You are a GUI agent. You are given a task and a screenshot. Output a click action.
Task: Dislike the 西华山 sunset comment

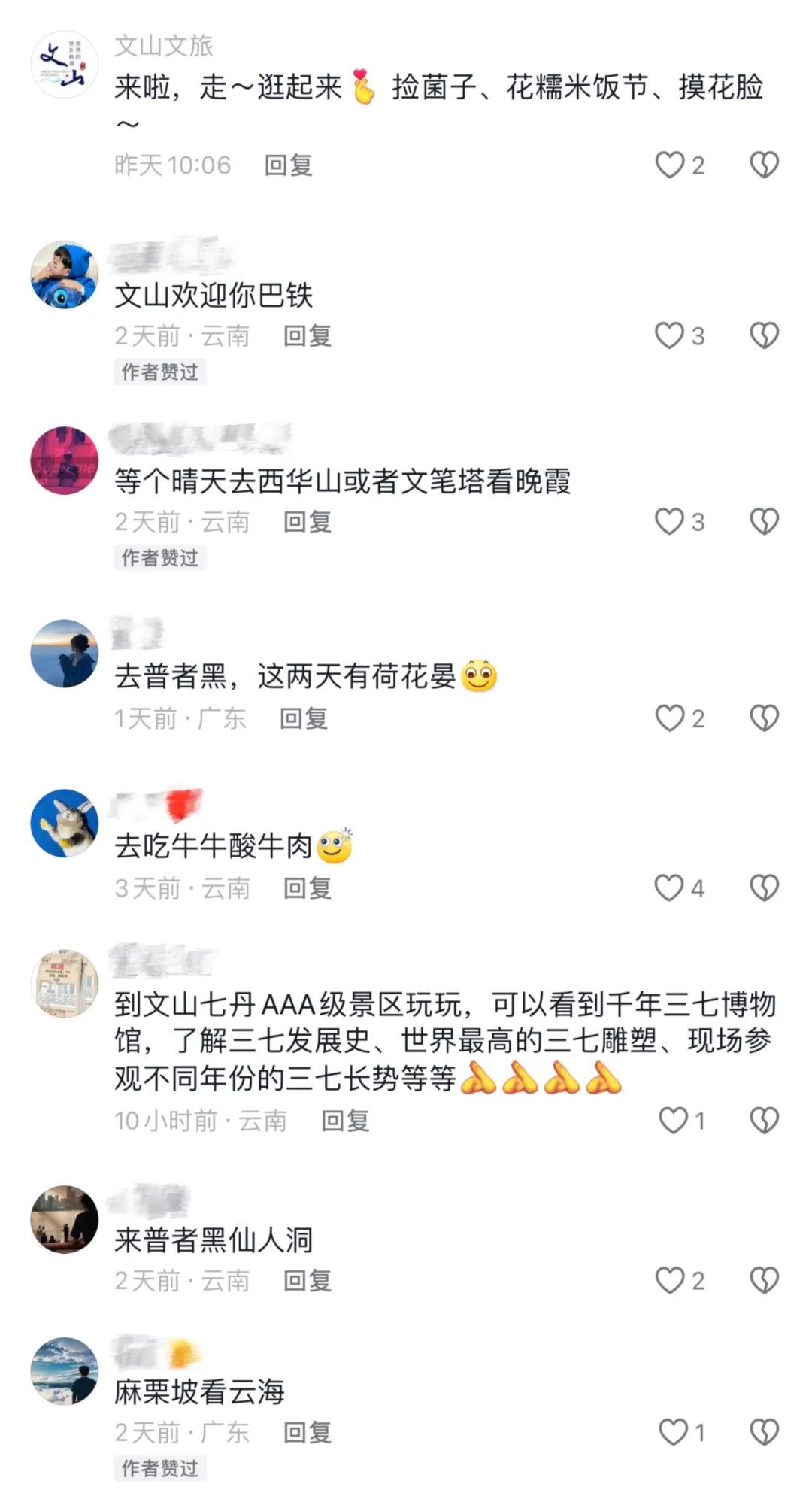pyautogui.click(x=764, y=521)
